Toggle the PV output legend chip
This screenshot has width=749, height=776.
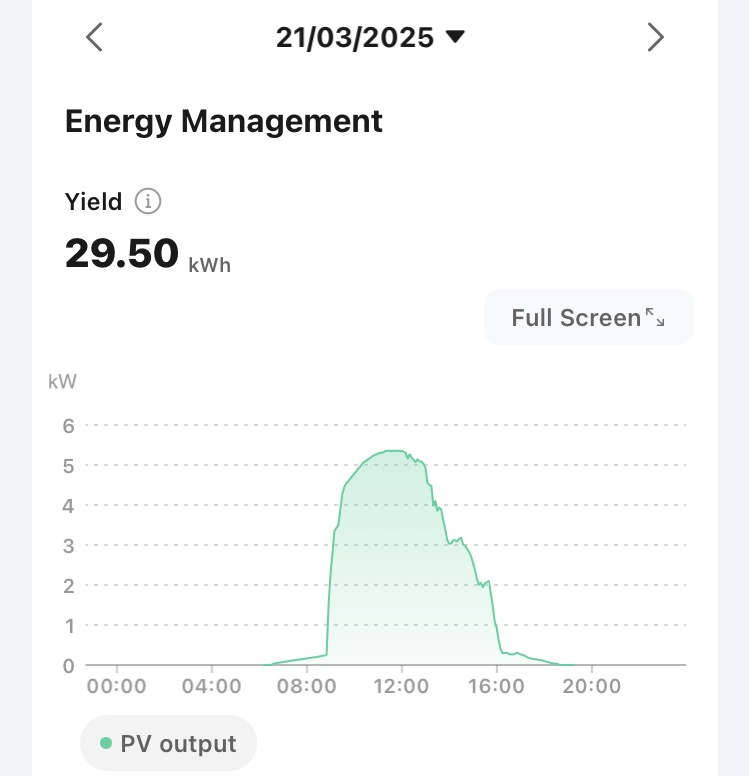168,744
